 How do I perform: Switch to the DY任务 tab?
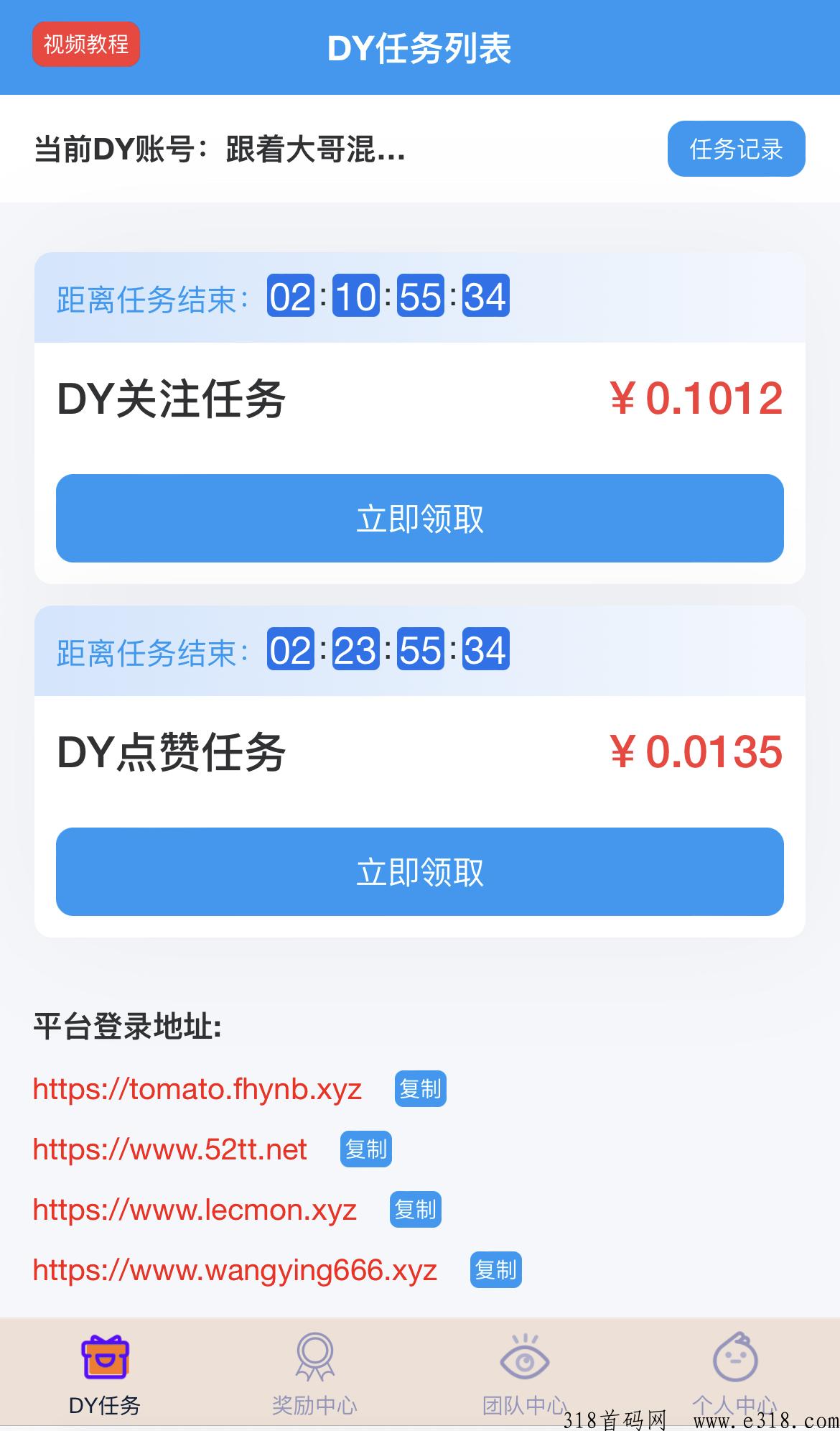[x=105, y=1374]
